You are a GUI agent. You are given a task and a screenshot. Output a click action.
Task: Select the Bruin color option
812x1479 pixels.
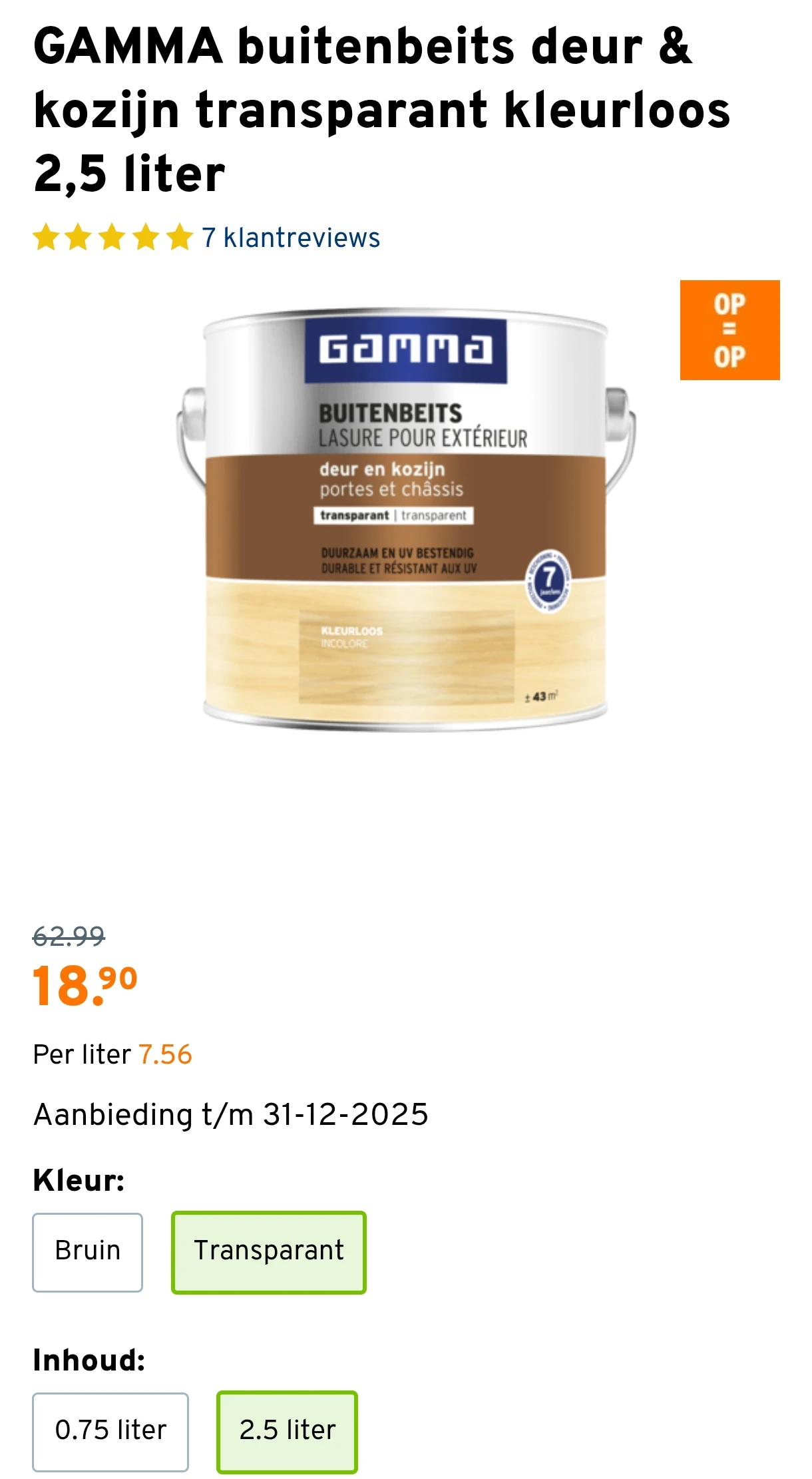(87, 1250)
